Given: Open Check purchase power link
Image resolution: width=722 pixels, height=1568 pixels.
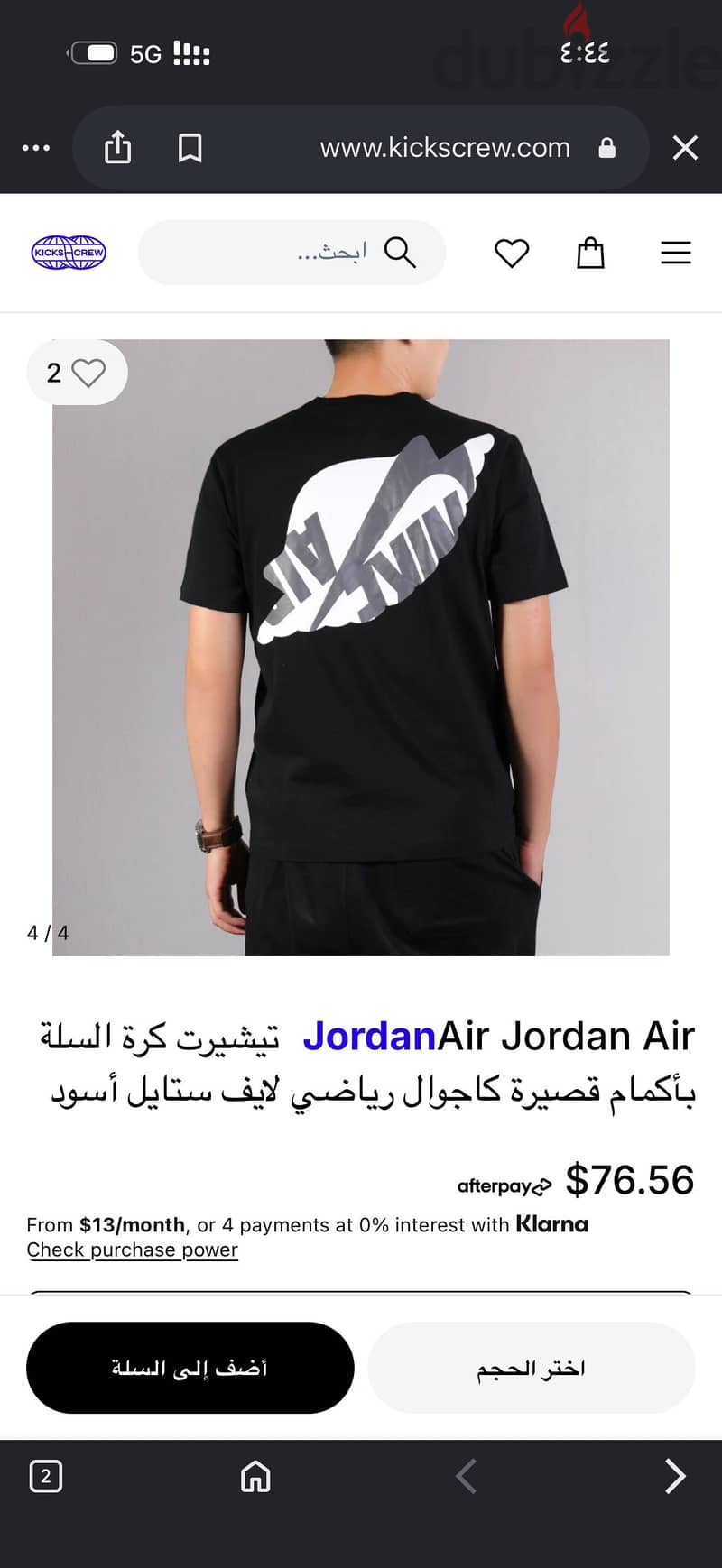Looking at the screenshot, I should [x=133, y=1250].
